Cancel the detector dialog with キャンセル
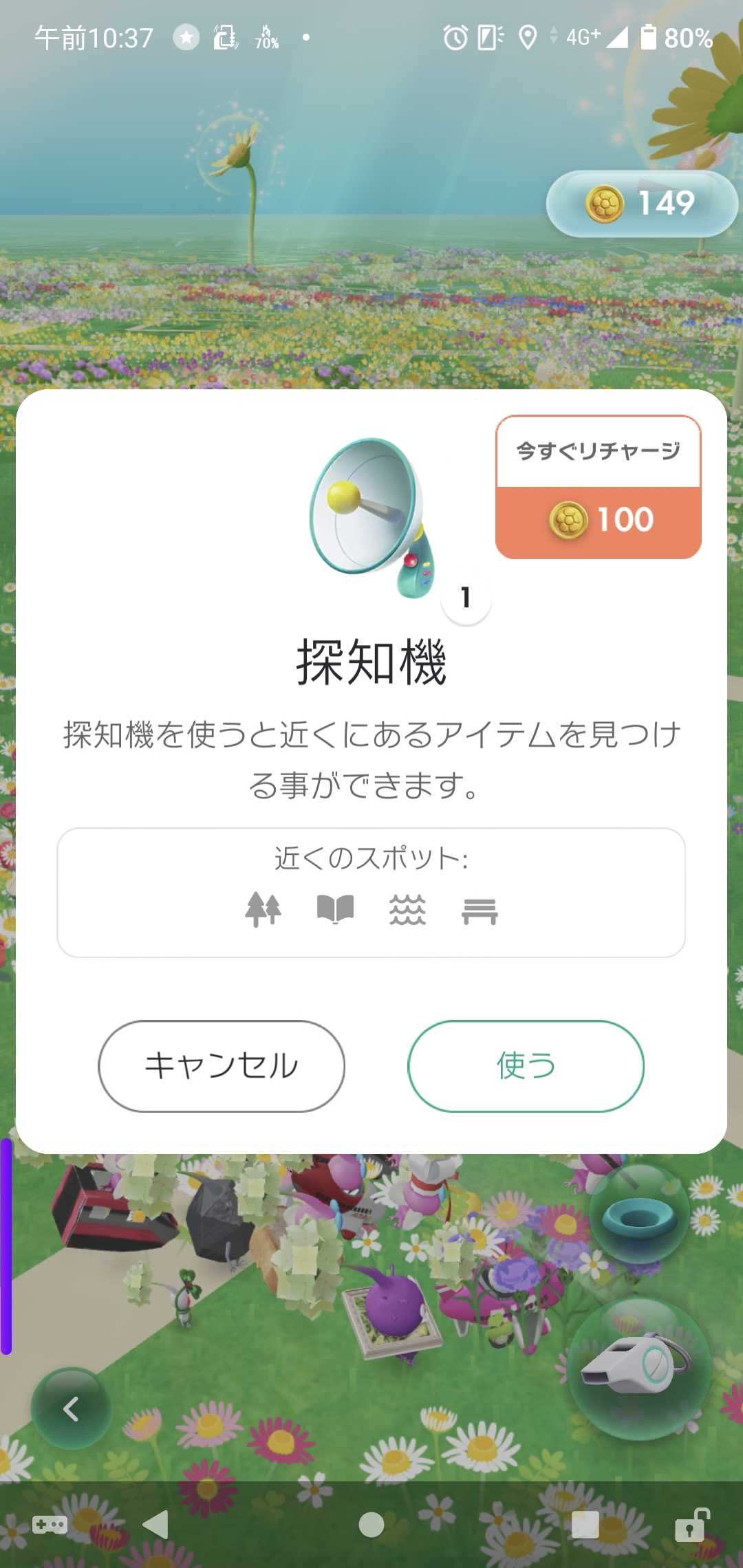 click(x=221, y=1065)
